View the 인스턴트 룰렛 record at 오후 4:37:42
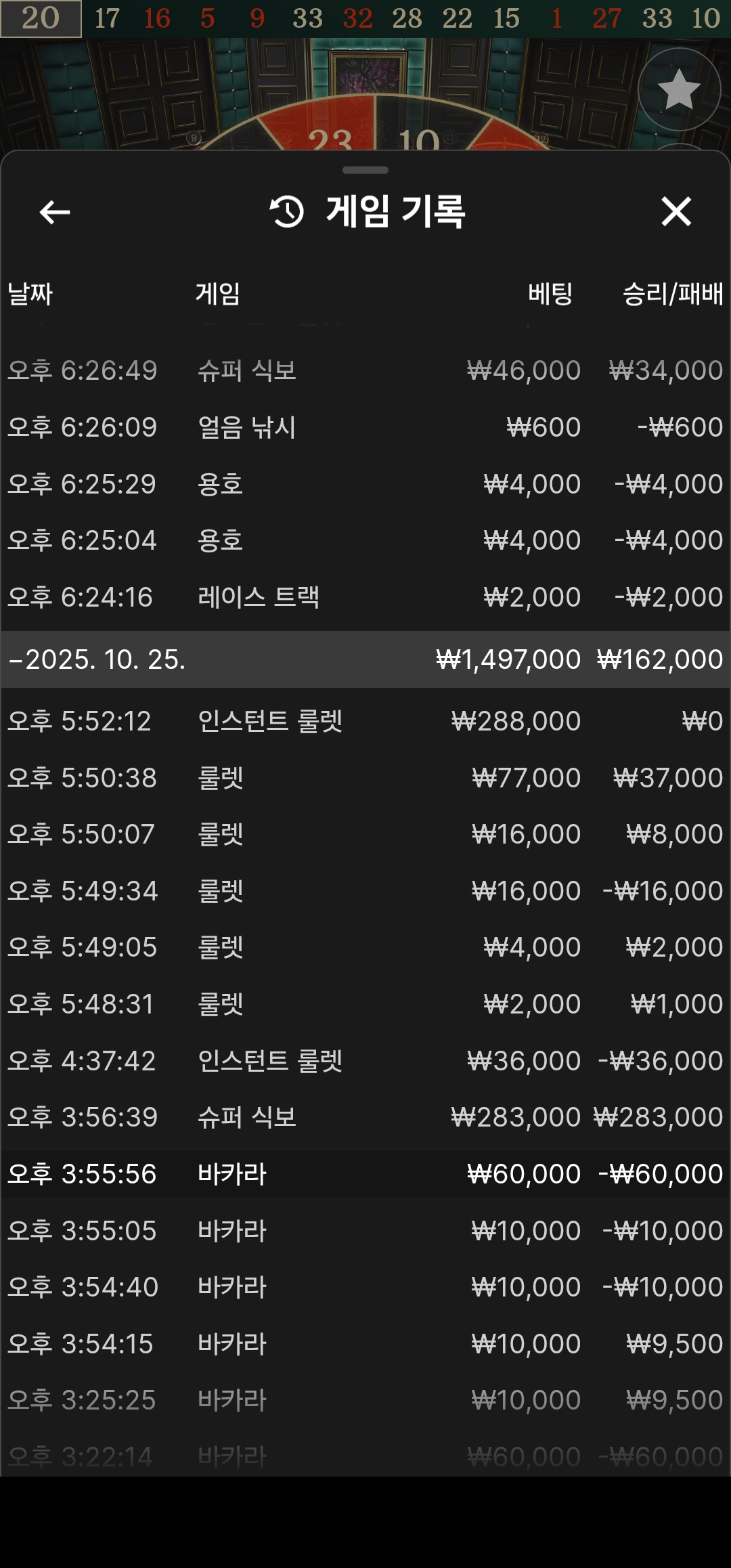 (365, 1061)
